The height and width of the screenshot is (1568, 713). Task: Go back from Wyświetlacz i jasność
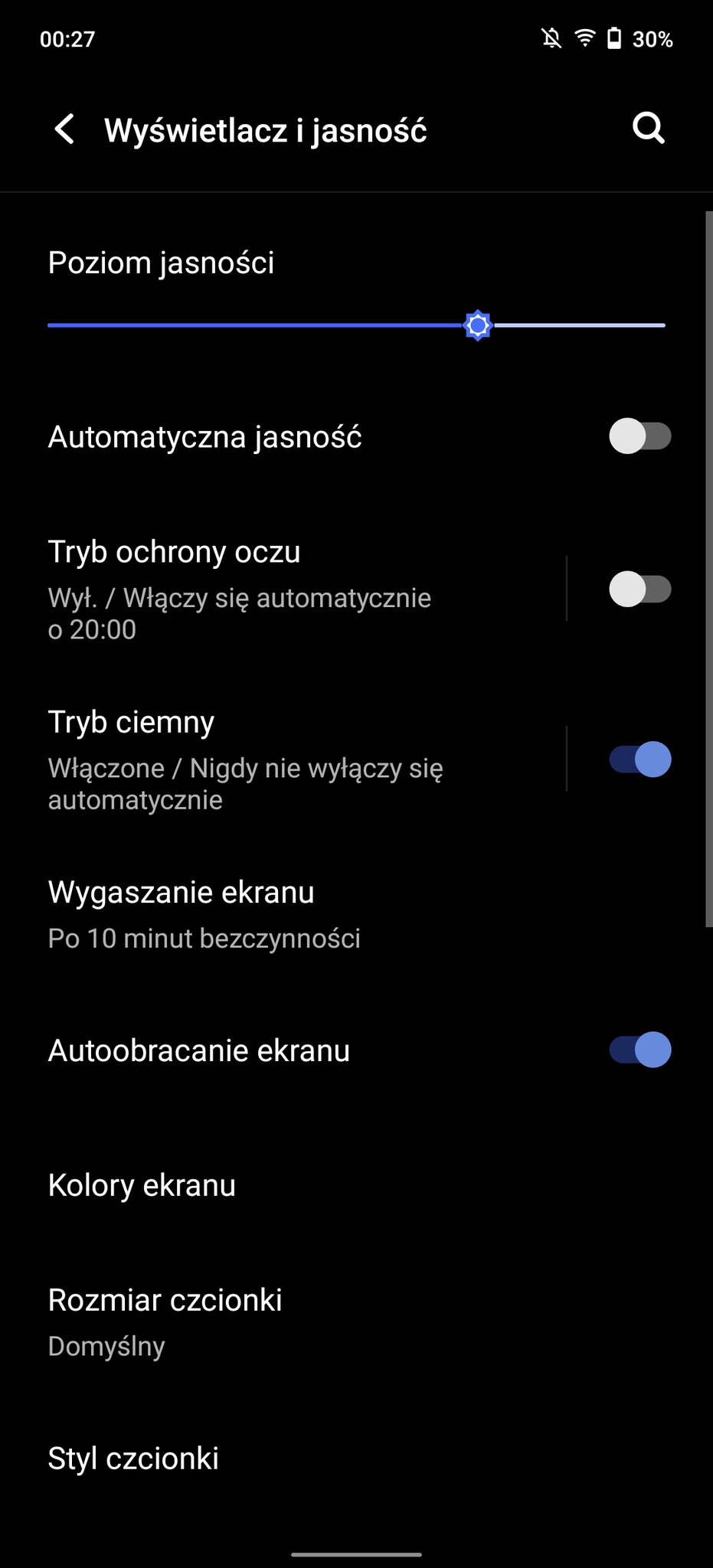click(64, 129)
